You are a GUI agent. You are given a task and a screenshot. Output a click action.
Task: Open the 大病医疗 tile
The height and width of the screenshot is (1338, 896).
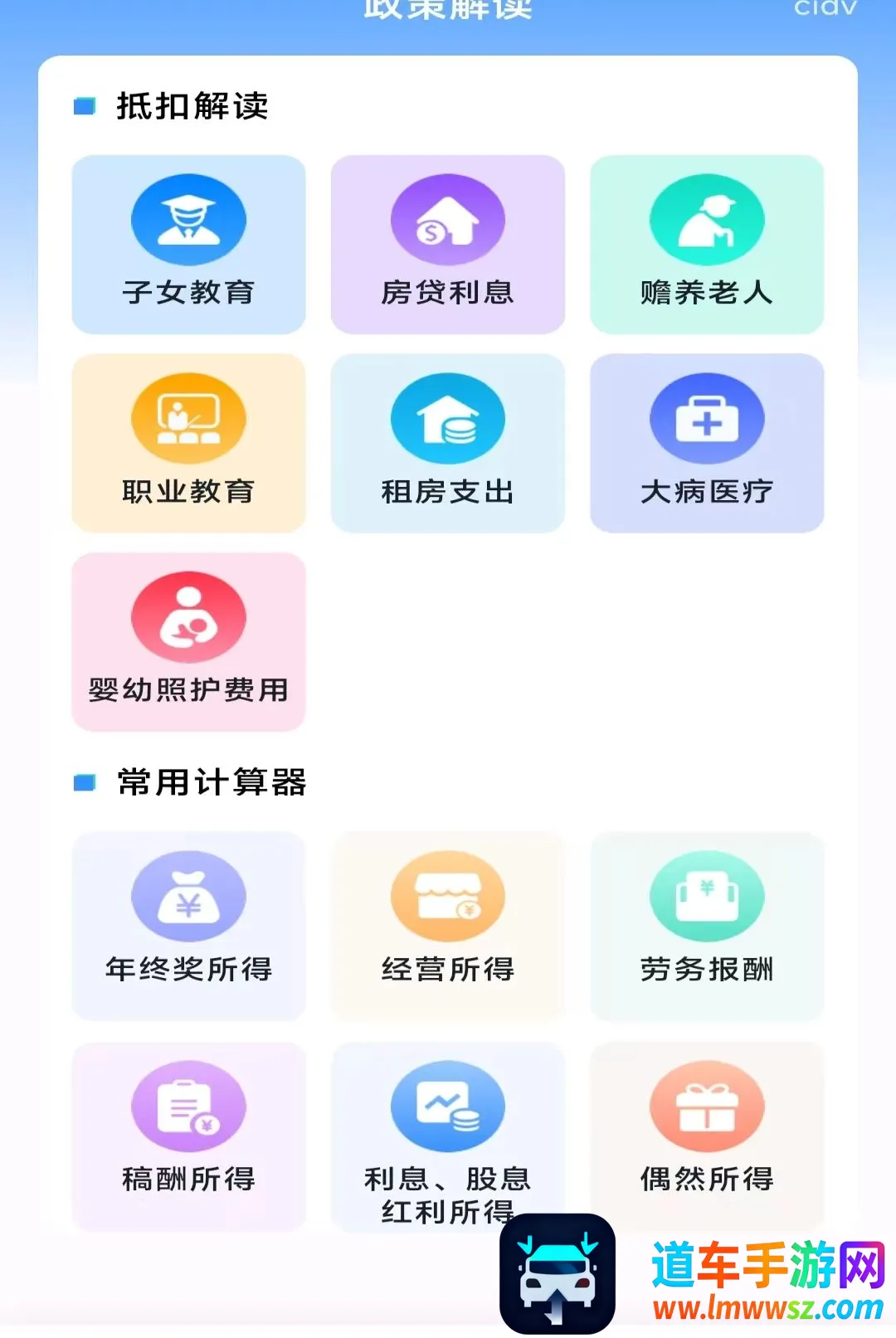click(707, 443)
